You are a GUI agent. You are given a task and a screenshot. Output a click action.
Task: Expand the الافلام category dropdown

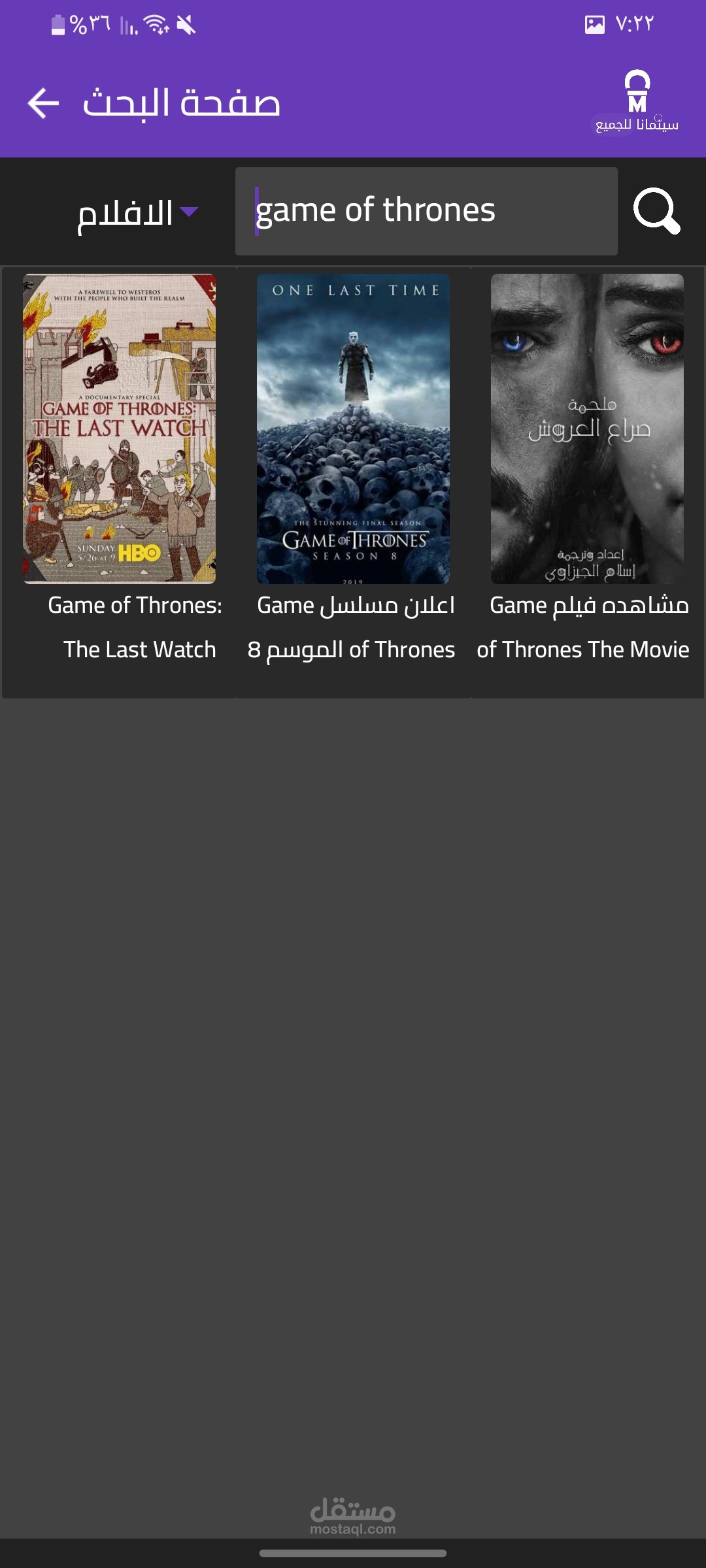coord(137,212)
